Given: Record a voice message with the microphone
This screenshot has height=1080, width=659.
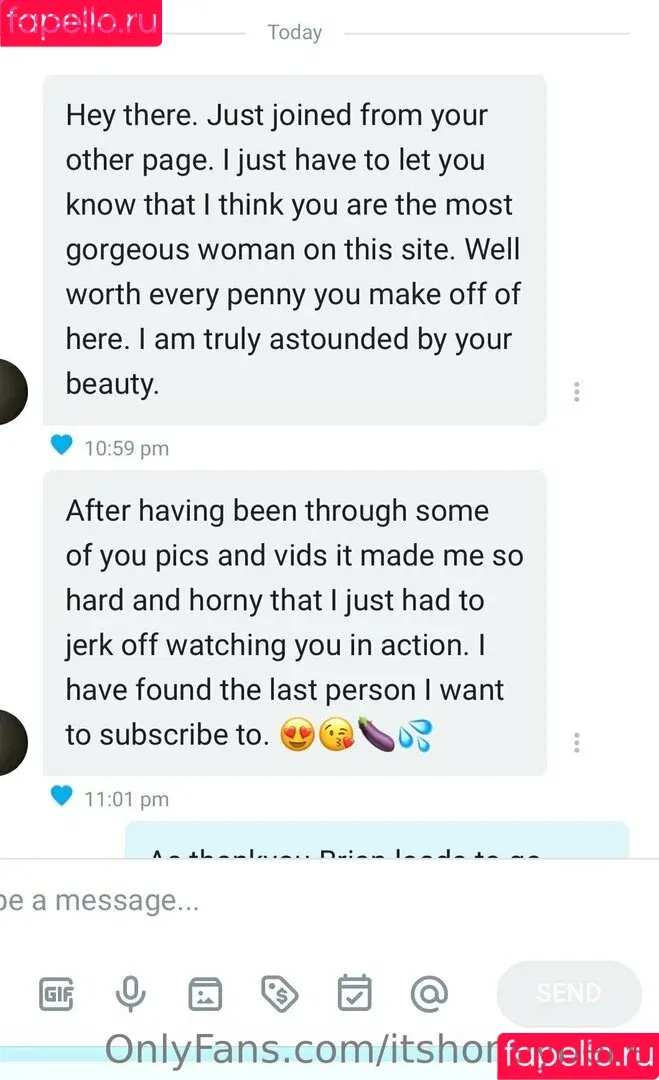Looking at the screenshot, I should pyautogui.click(x=130, y=994).
